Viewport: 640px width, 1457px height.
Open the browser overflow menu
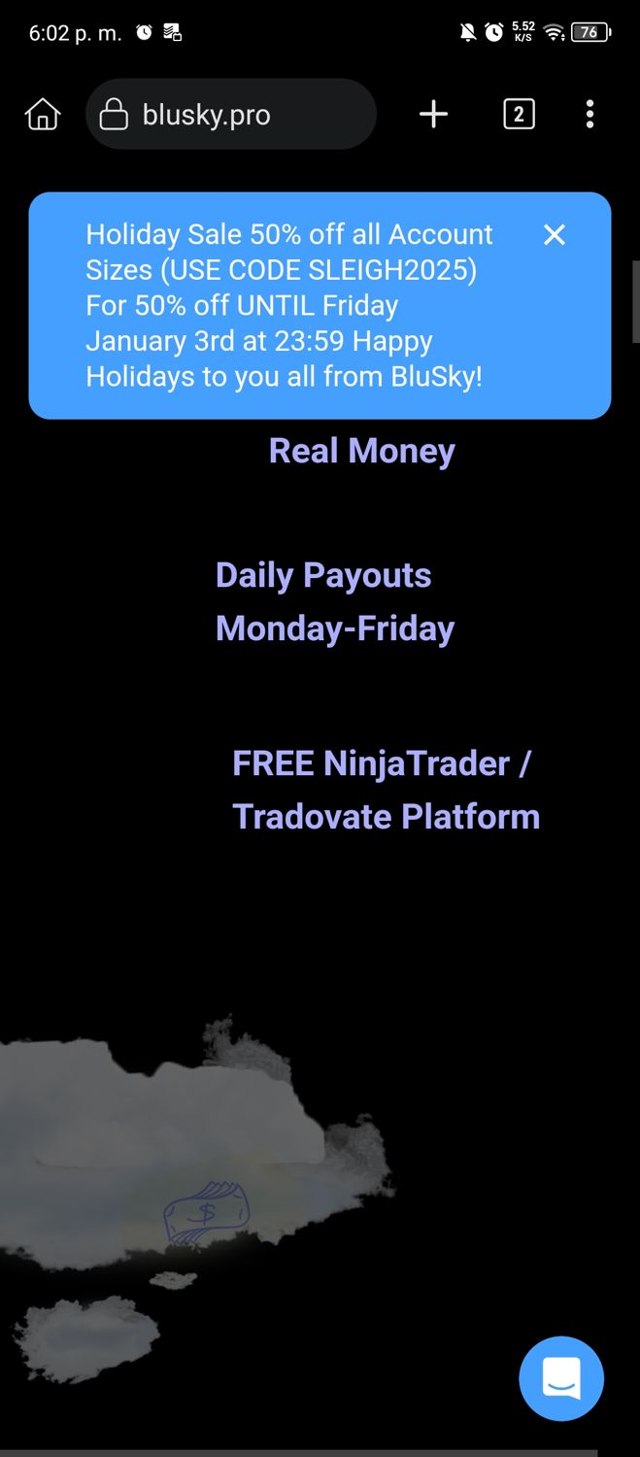(590, 115)
